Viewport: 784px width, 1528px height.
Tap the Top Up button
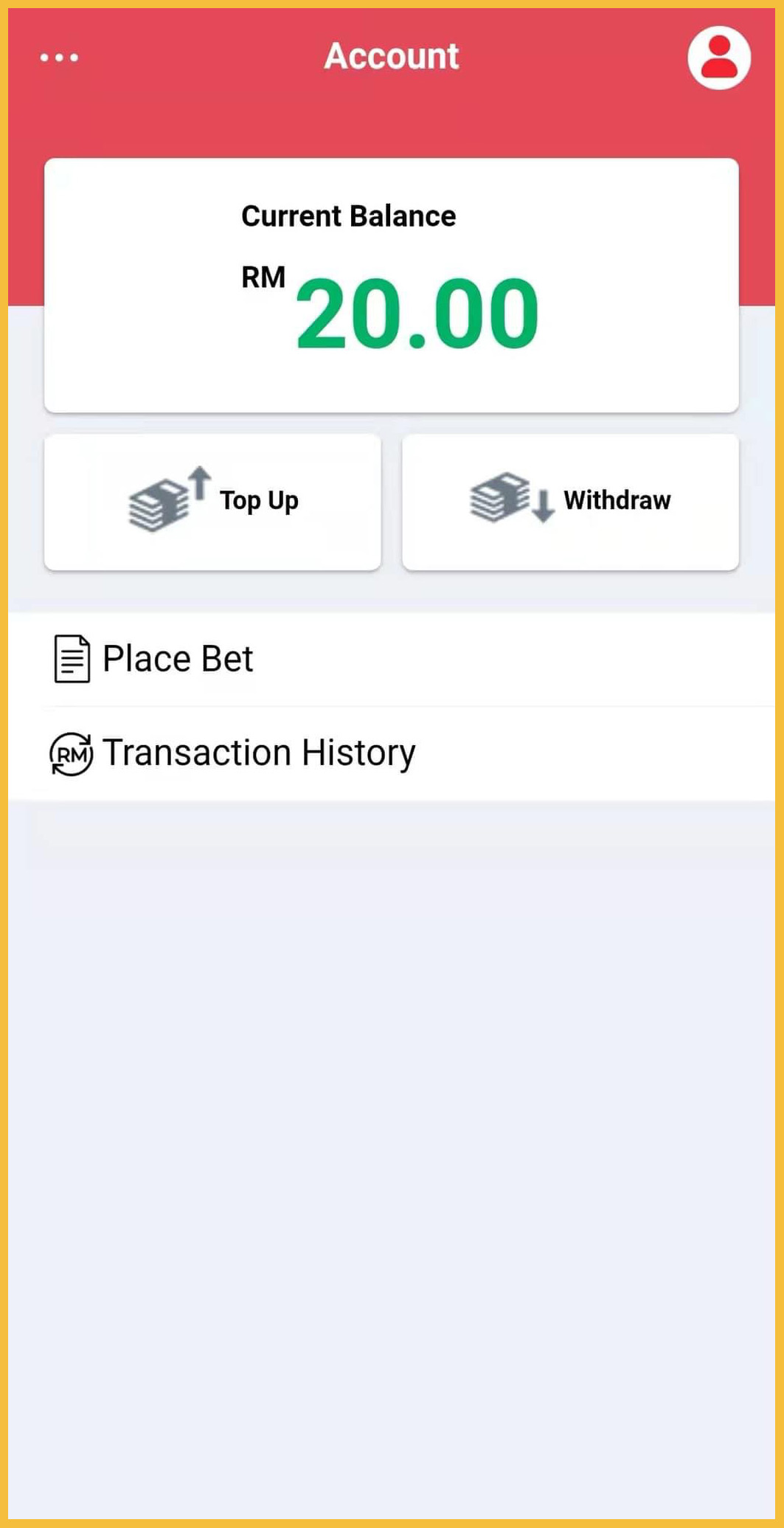[212, 502]
